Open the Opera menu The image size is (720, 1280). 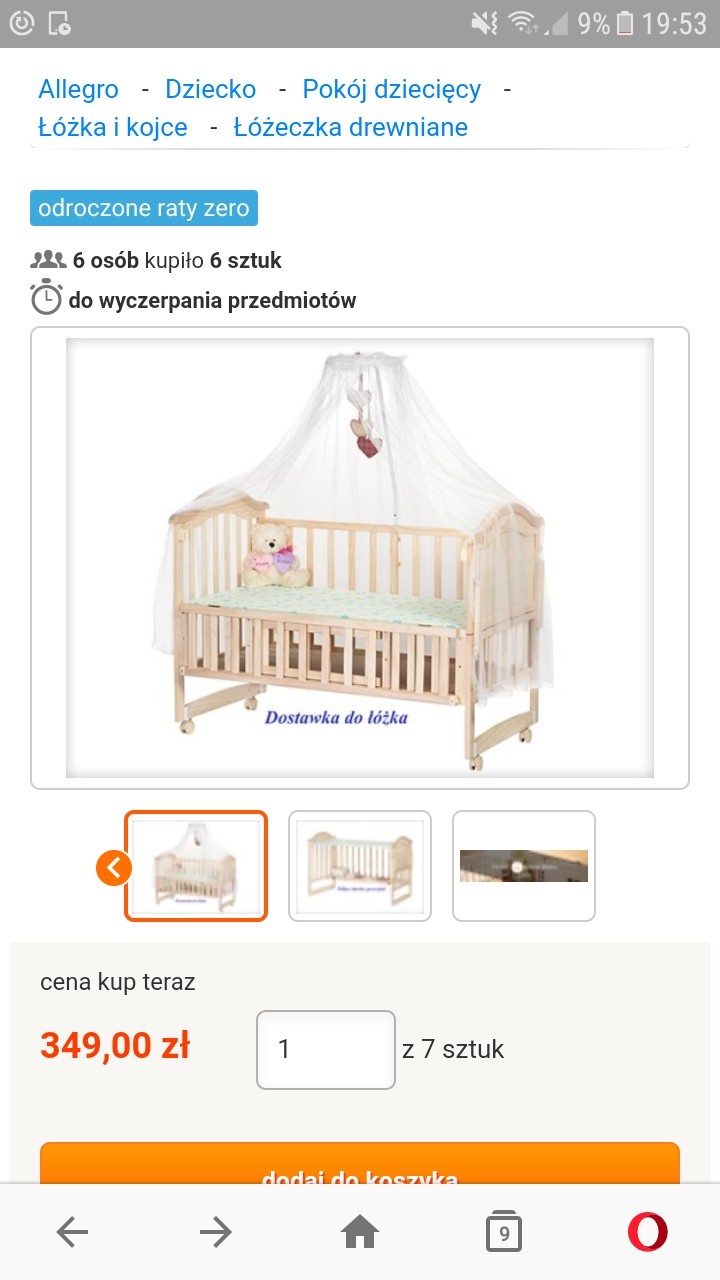coord(648,1232)
